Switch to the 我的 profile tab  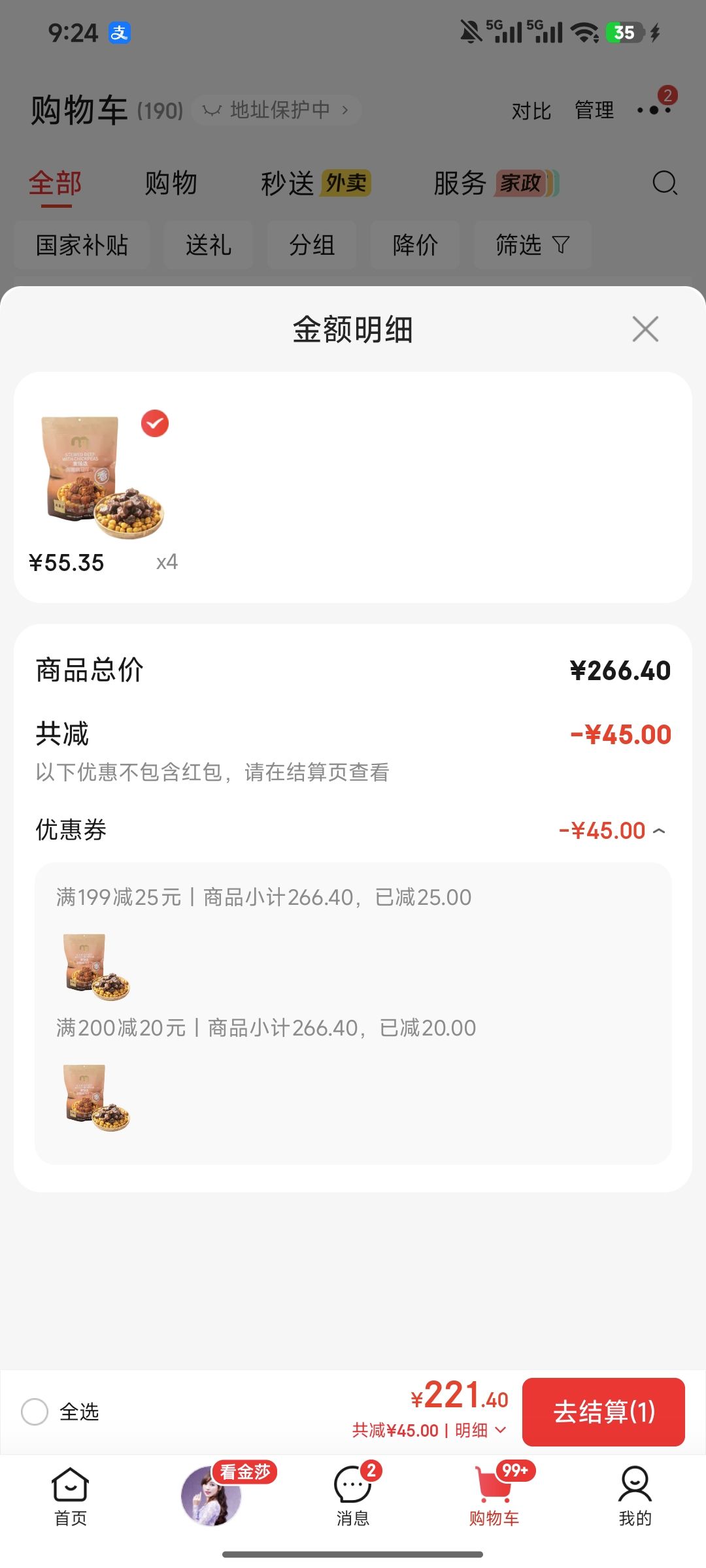635,1497
